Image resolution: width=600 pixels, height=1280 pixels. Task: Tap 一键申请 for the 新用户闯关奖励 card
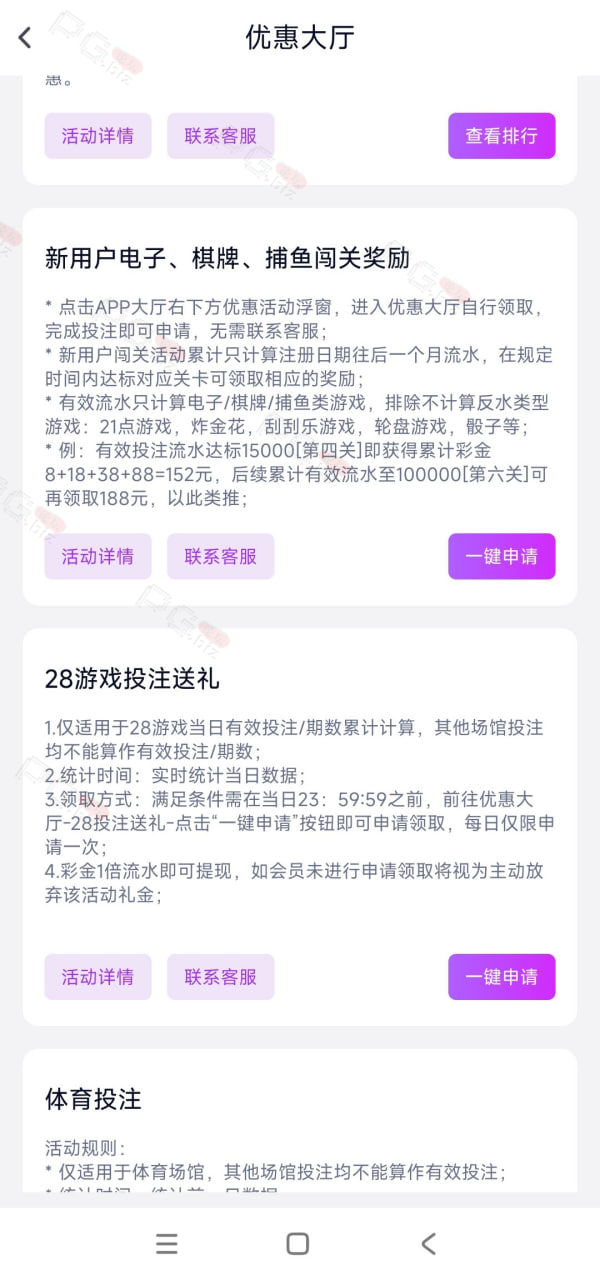[x=501, y=556]
